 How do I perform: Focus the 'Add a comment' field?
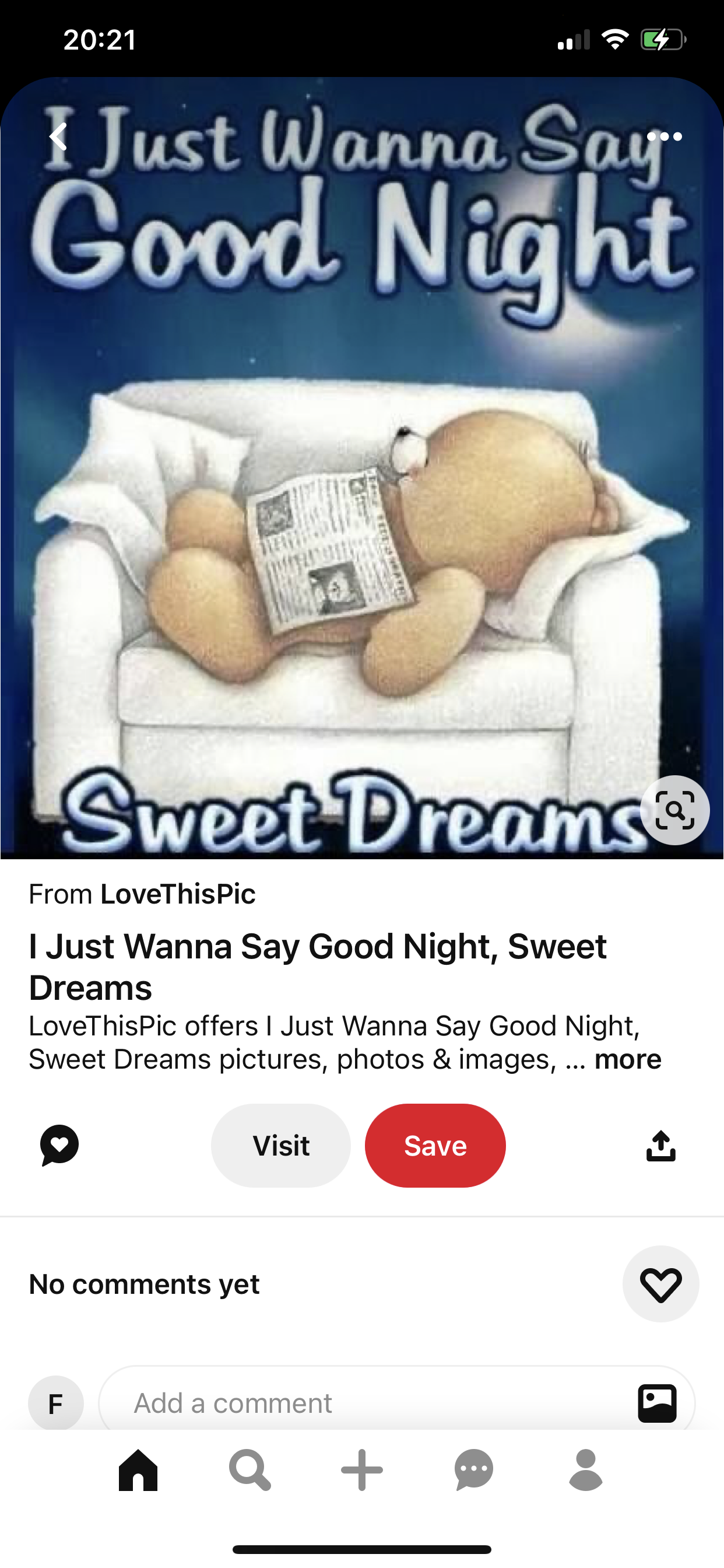(365, 1403)
